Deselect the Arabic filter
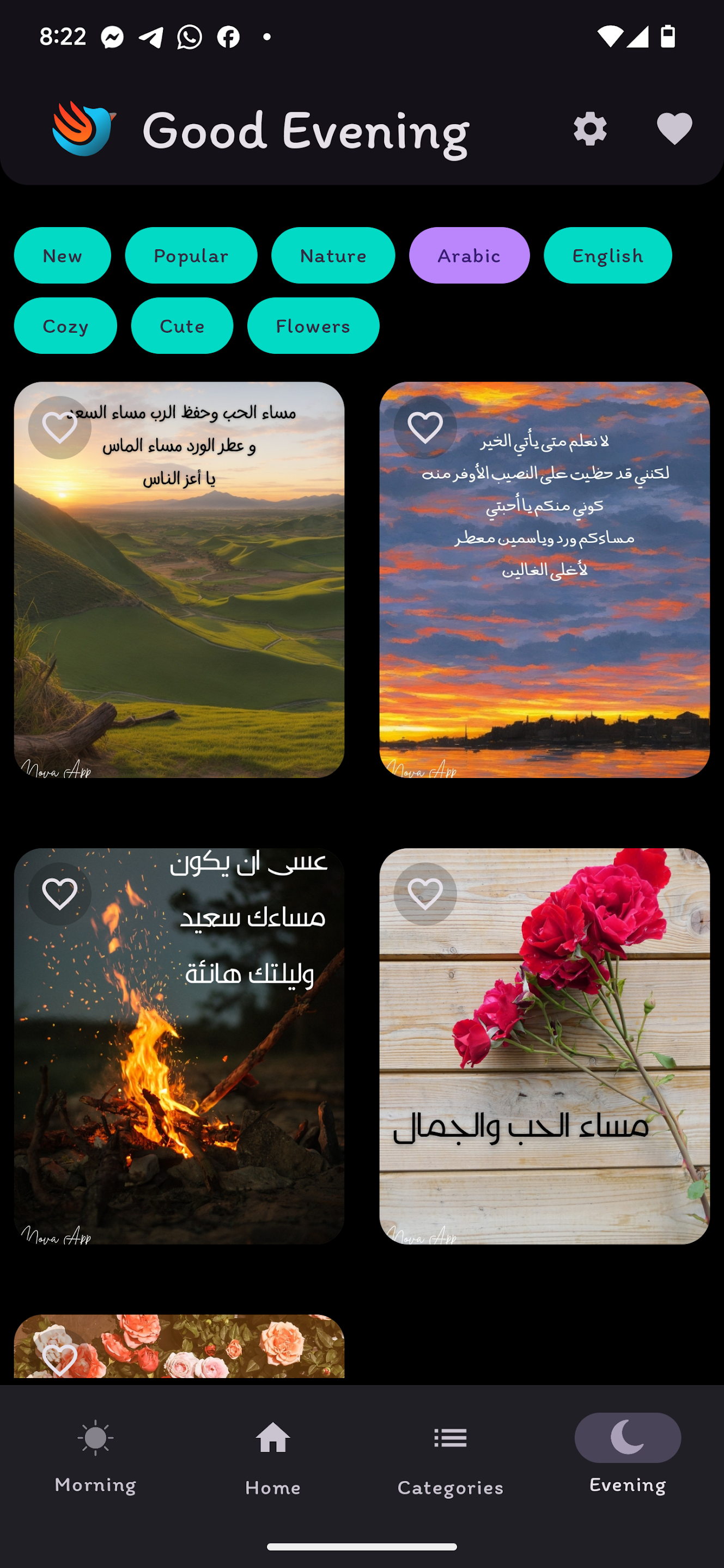The height and width of the screenshot is (1568, 724). click(469, 256)
